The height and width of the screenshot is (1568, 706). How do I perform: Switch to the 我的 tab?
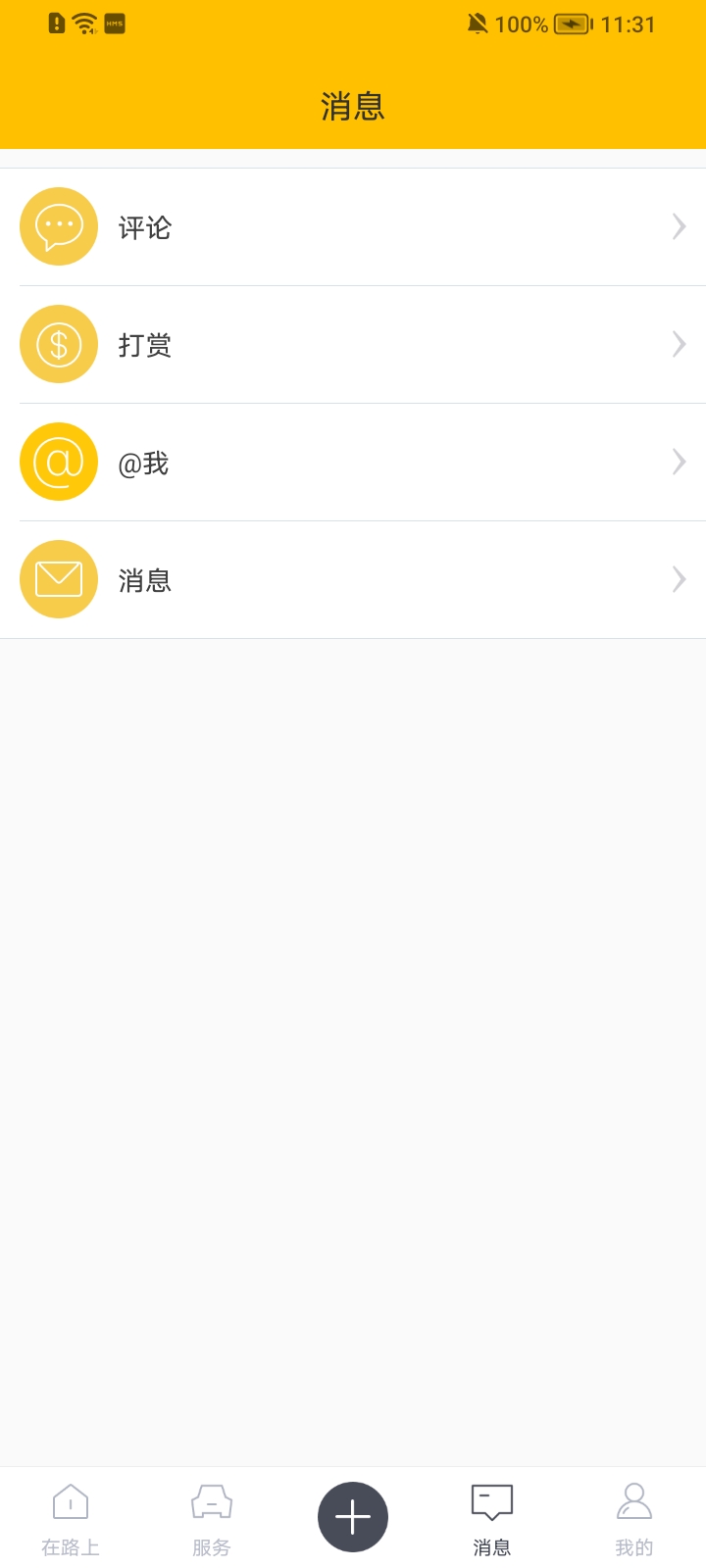click(x=633, y=1517)
